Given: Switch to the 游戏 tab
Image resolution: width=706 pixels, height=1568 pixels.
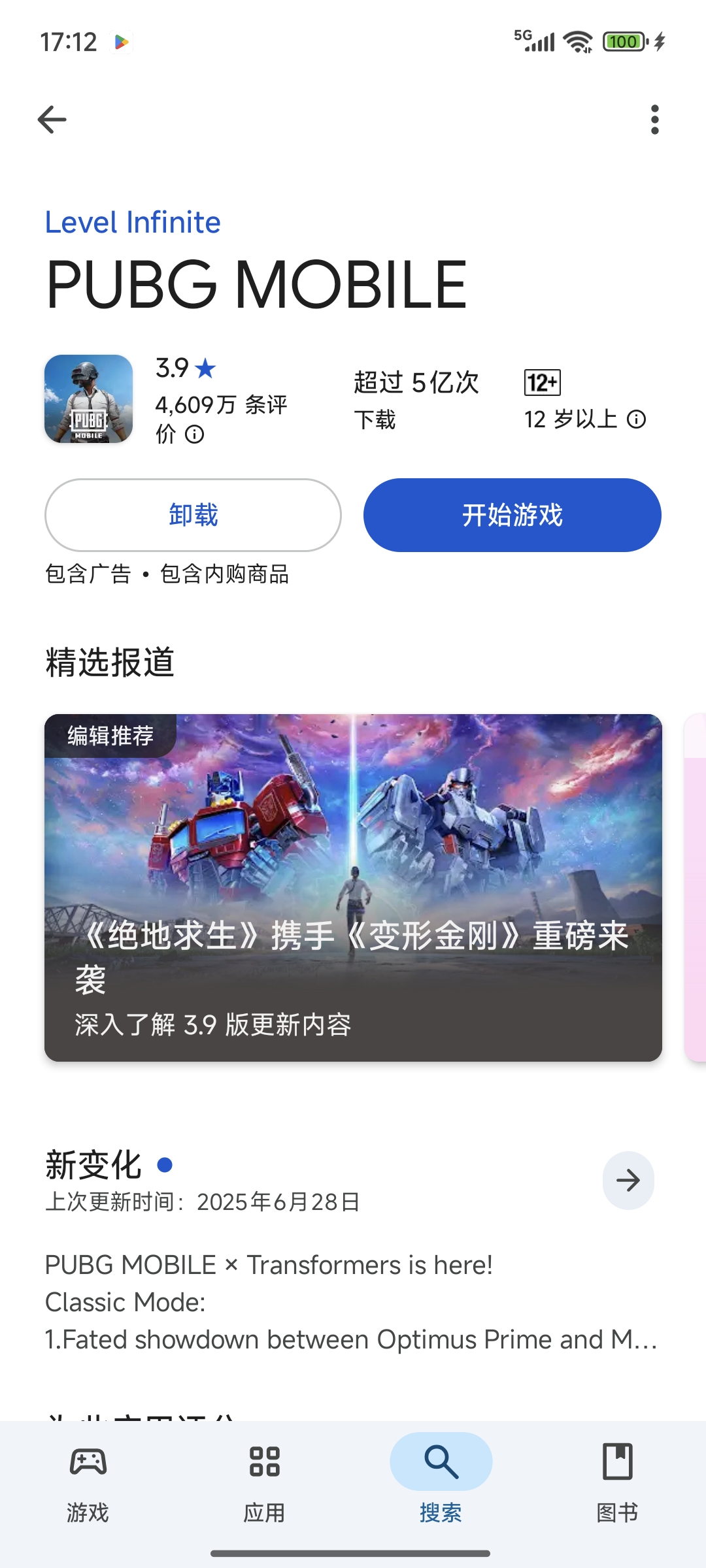Looking at the screenshot, I should [x=88, y=1478].
